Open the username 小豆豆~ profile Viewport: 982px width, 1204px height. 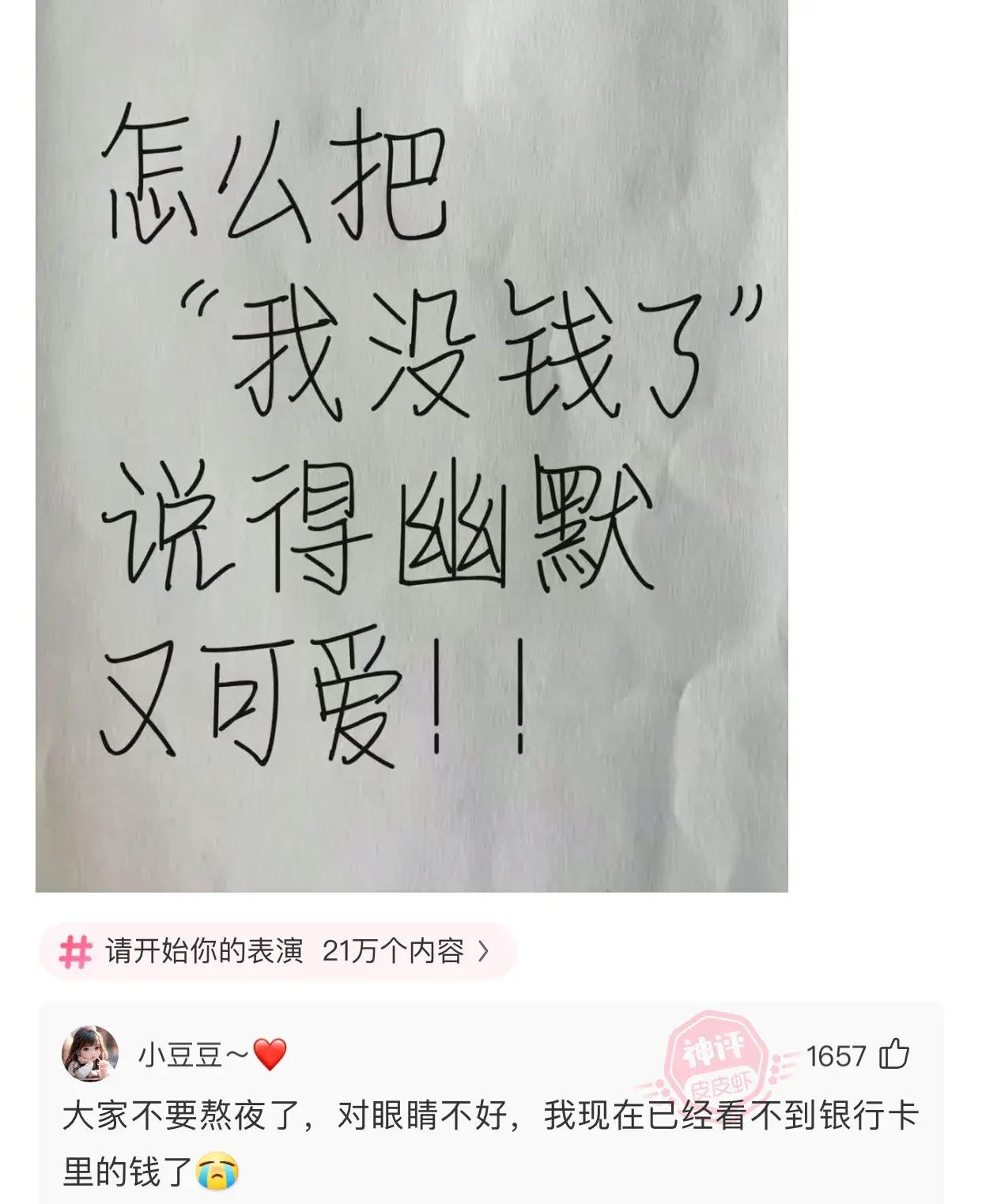point(194,1055)
